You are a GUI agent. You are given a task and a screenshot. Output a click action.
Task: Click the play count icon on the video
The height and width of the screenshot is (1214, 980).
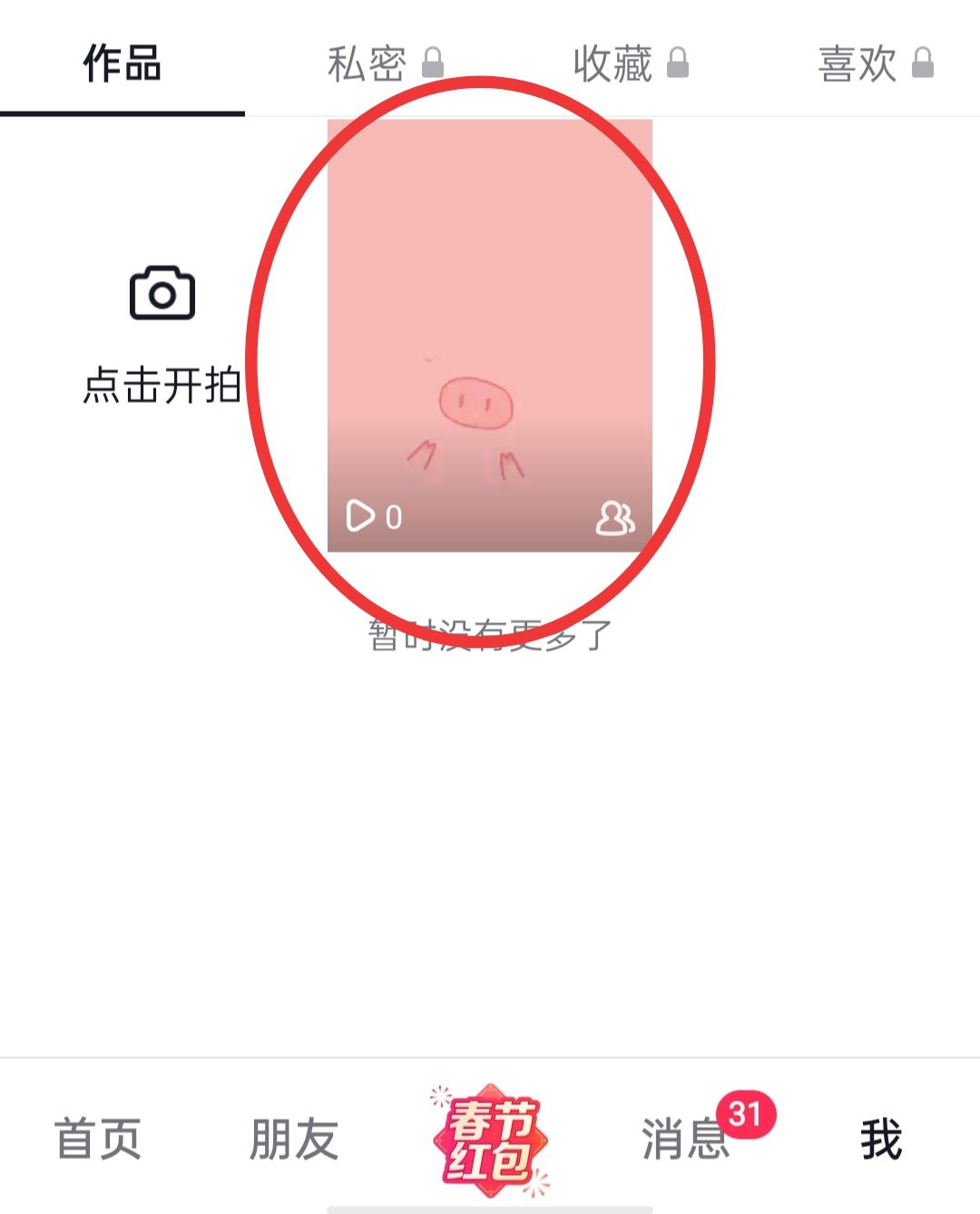pyautogui.click(x=360, y=515)
